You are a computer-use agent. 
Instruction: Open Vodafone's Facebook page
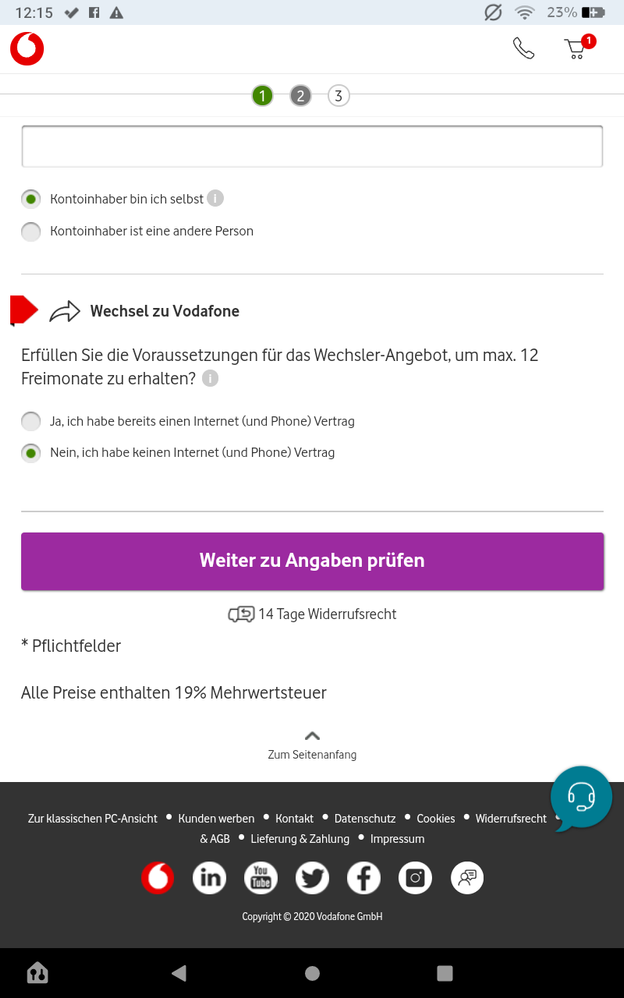click(363, 878)
